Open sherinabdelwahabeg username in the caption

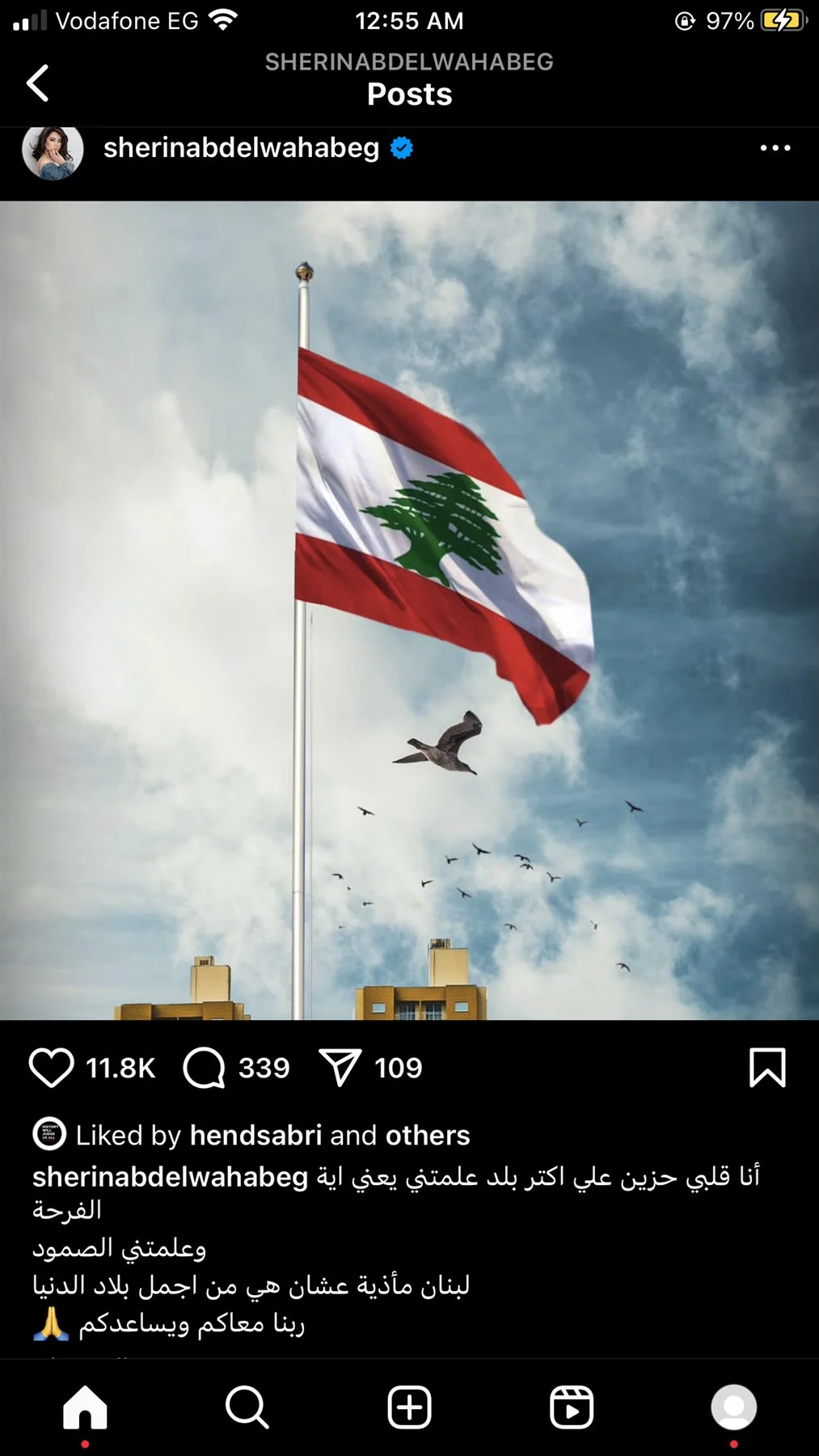(170, 1177)
